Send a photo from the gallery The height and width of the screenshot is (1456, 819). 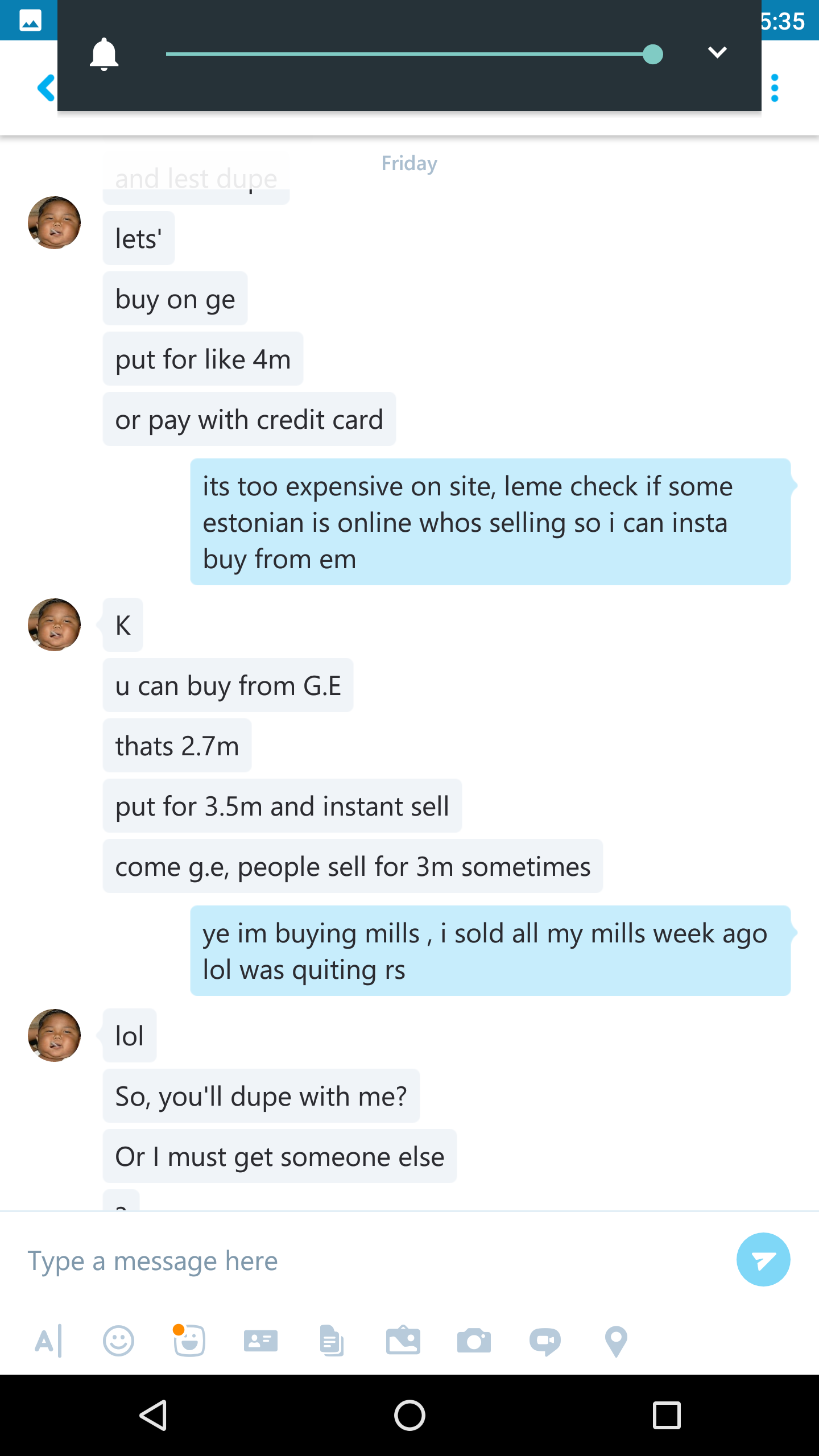[403, 1340]
